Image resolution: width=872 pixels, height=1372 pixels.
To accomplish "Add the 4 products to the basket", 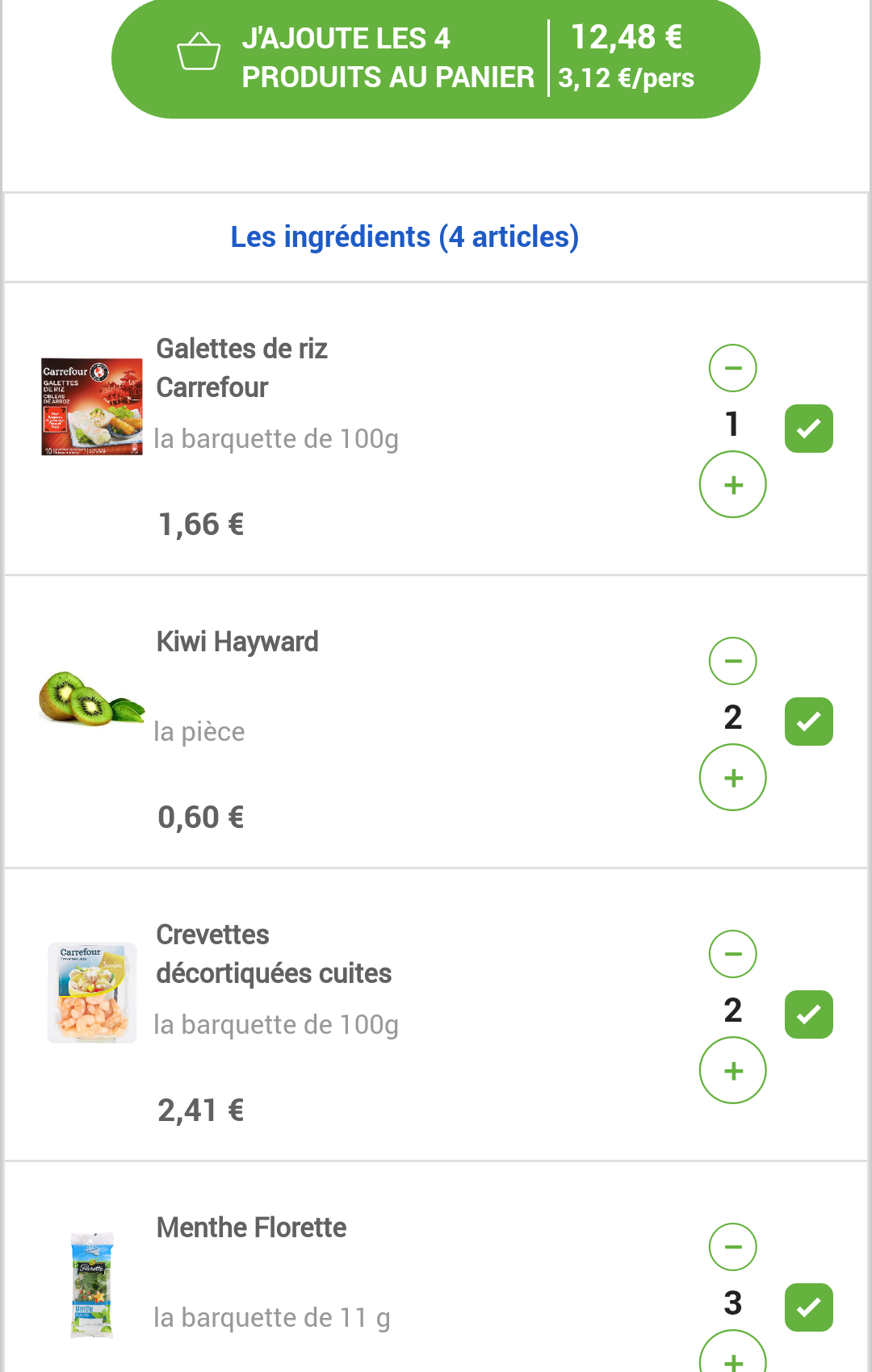I will (435, 58).
